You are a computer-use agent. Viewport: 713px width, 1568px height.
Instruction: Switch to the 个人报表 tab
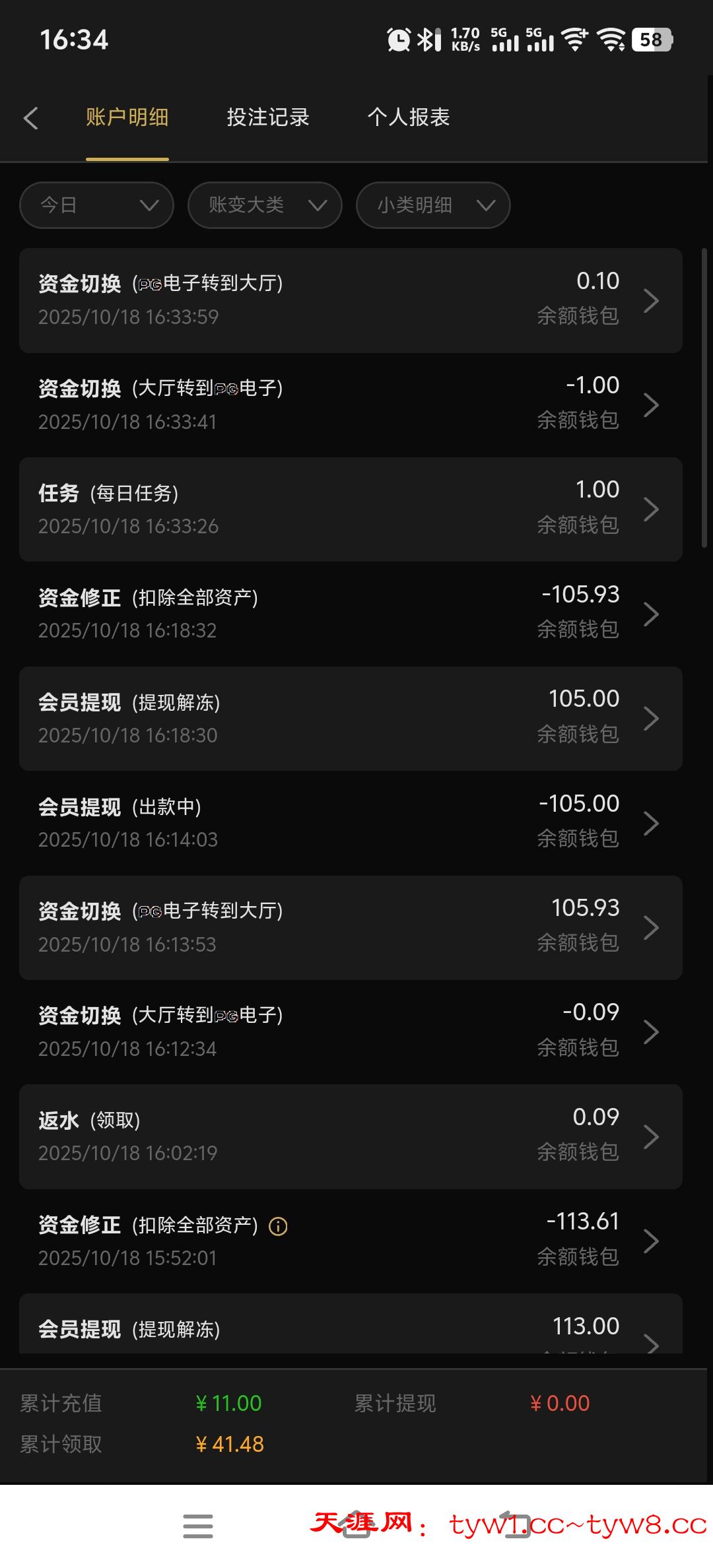click(x=409, y=117)
